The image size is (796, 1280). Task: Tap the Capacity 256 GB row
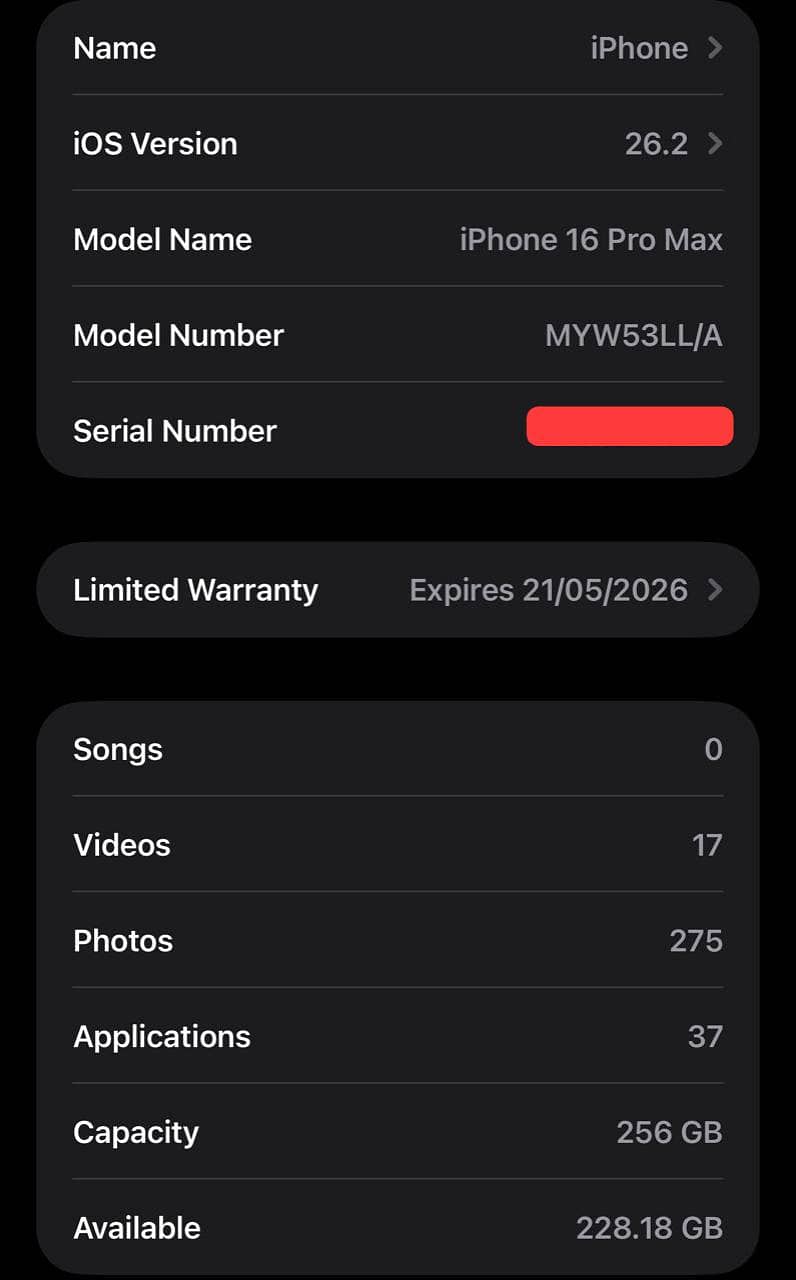pyautogui.click(x=397, y=1132)
